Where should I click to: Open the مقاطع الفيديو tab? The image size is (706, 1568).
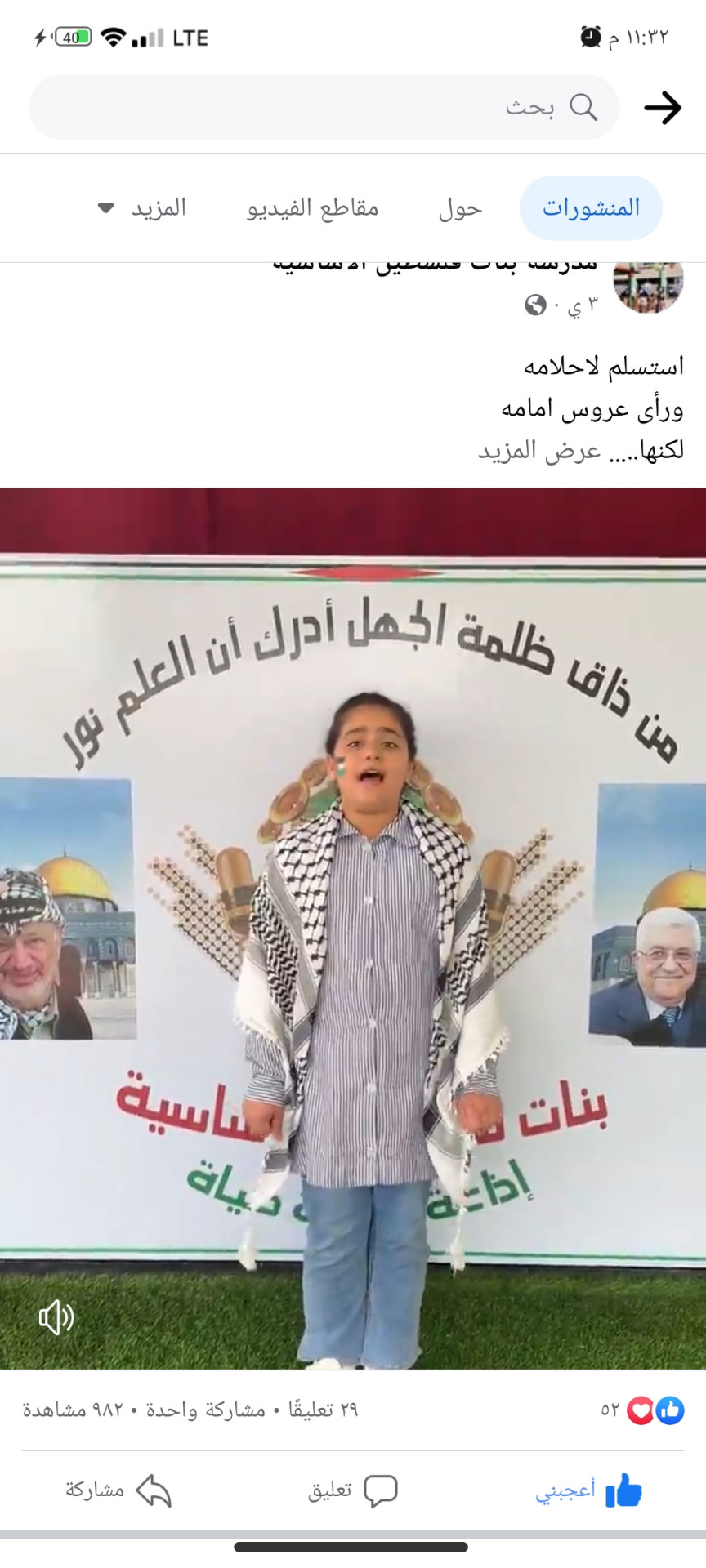tap(313, 208)
